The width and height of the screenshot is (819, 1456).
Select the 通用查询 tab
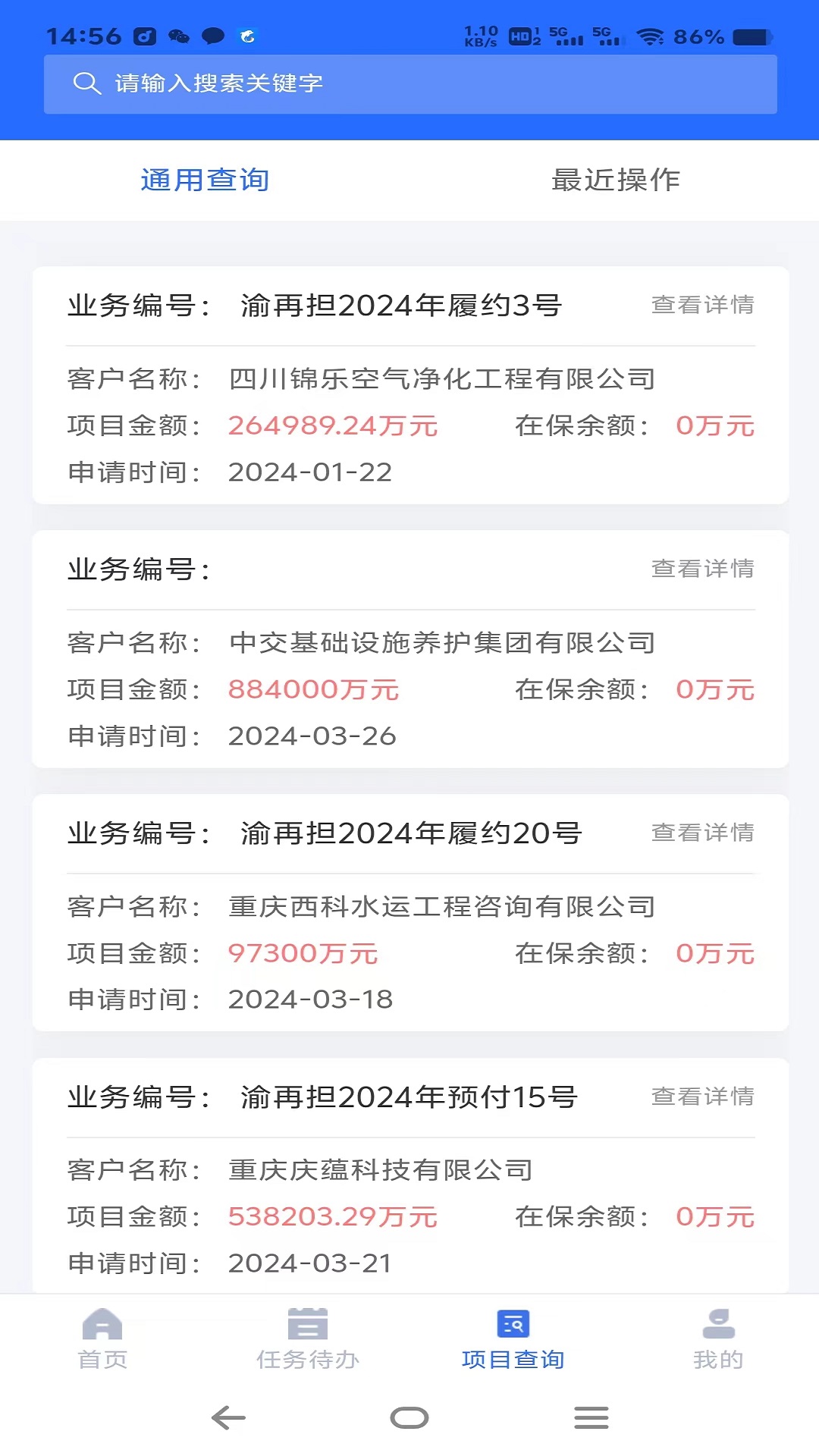pos(205,180)
